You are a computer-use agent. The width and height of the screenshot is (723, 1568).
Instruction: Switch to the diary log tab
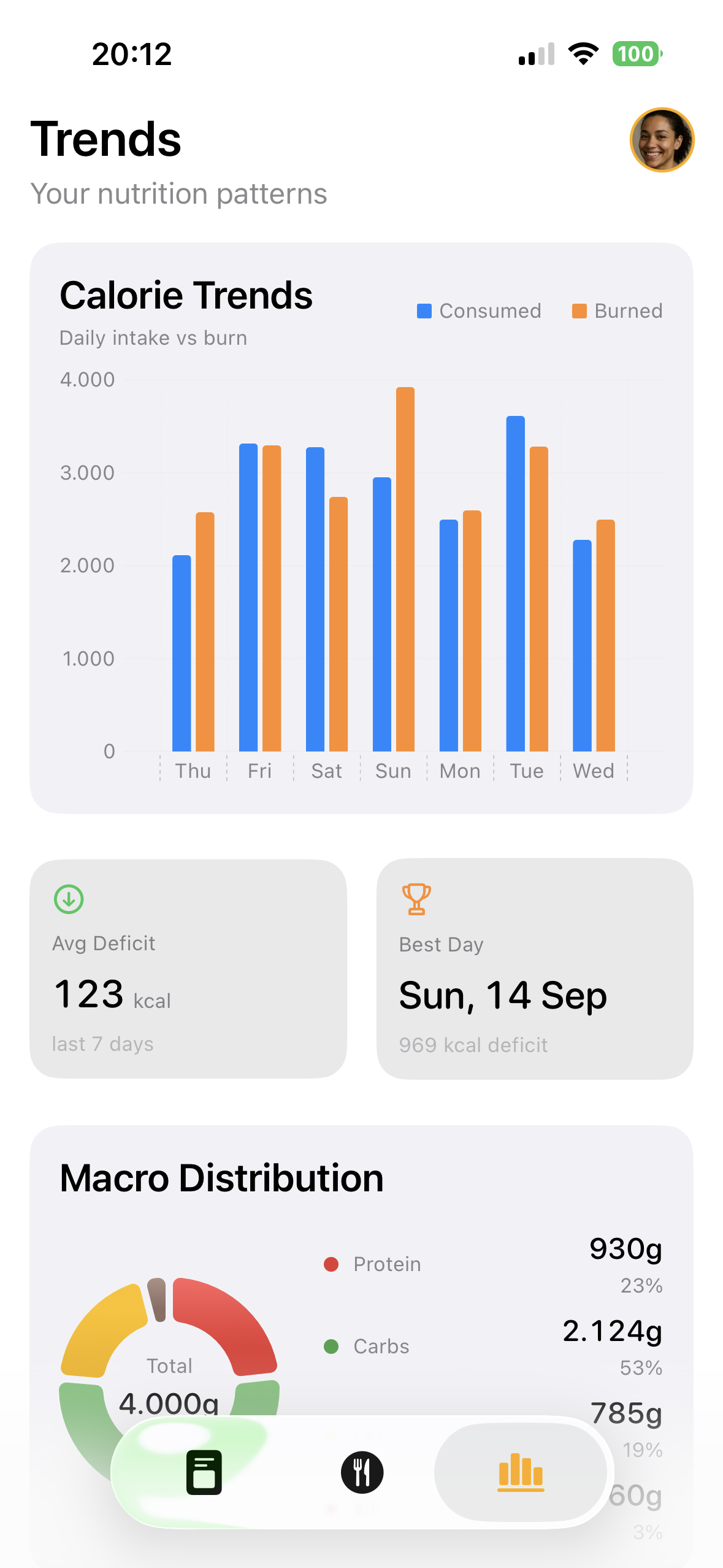point(204,1472)
